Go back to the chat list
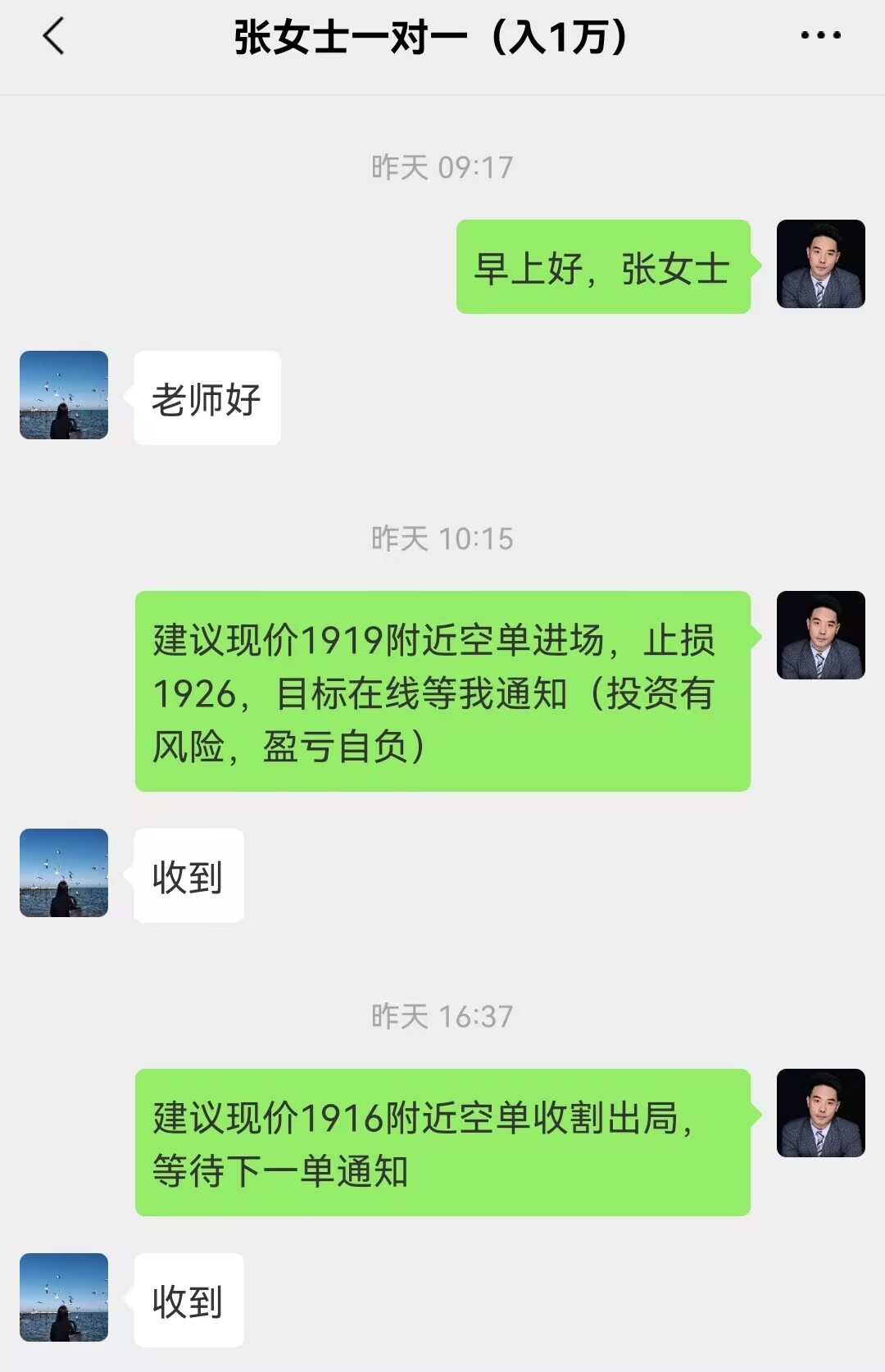Viewport: 885px width, 1372px height. click(54, 37)
